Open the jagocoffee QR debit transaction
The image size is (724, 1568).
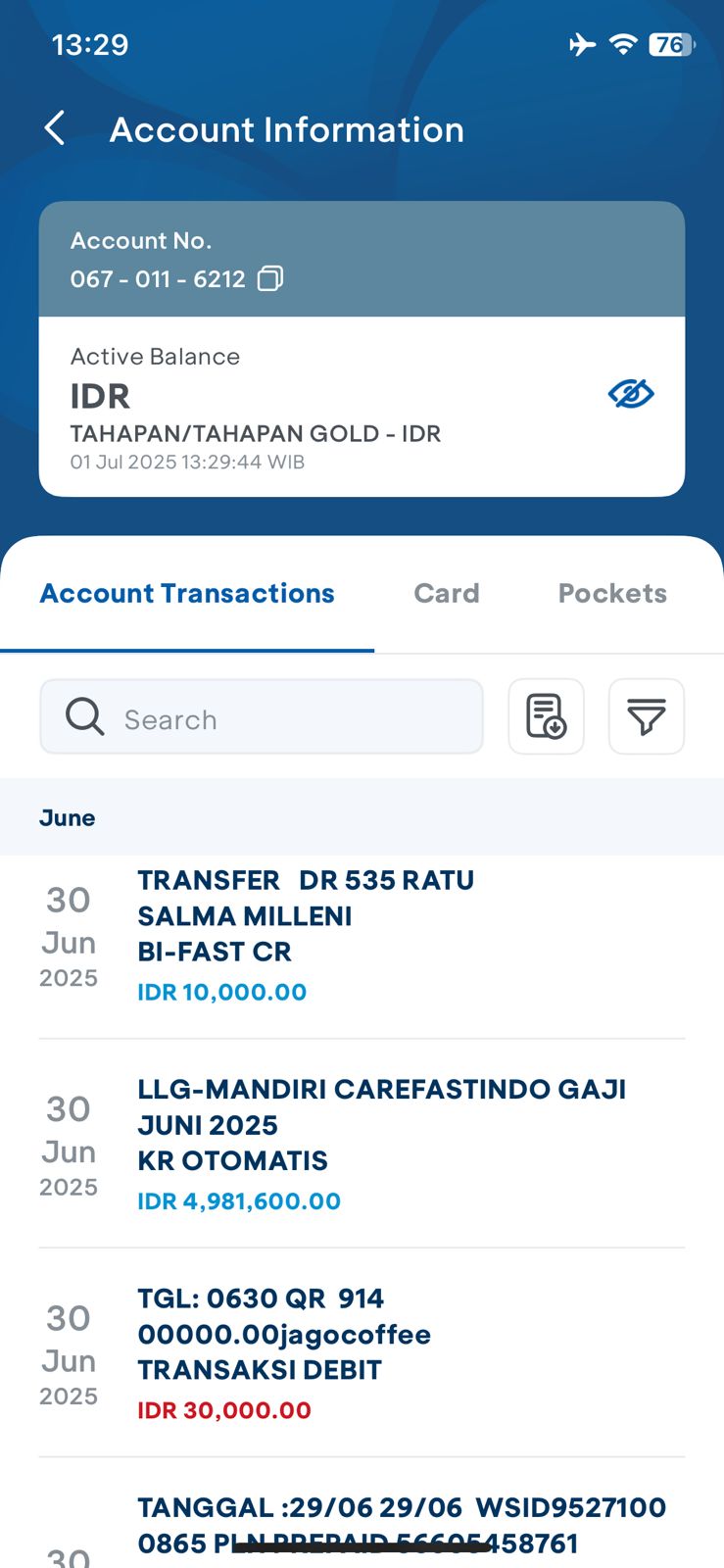coord(362,1353)
